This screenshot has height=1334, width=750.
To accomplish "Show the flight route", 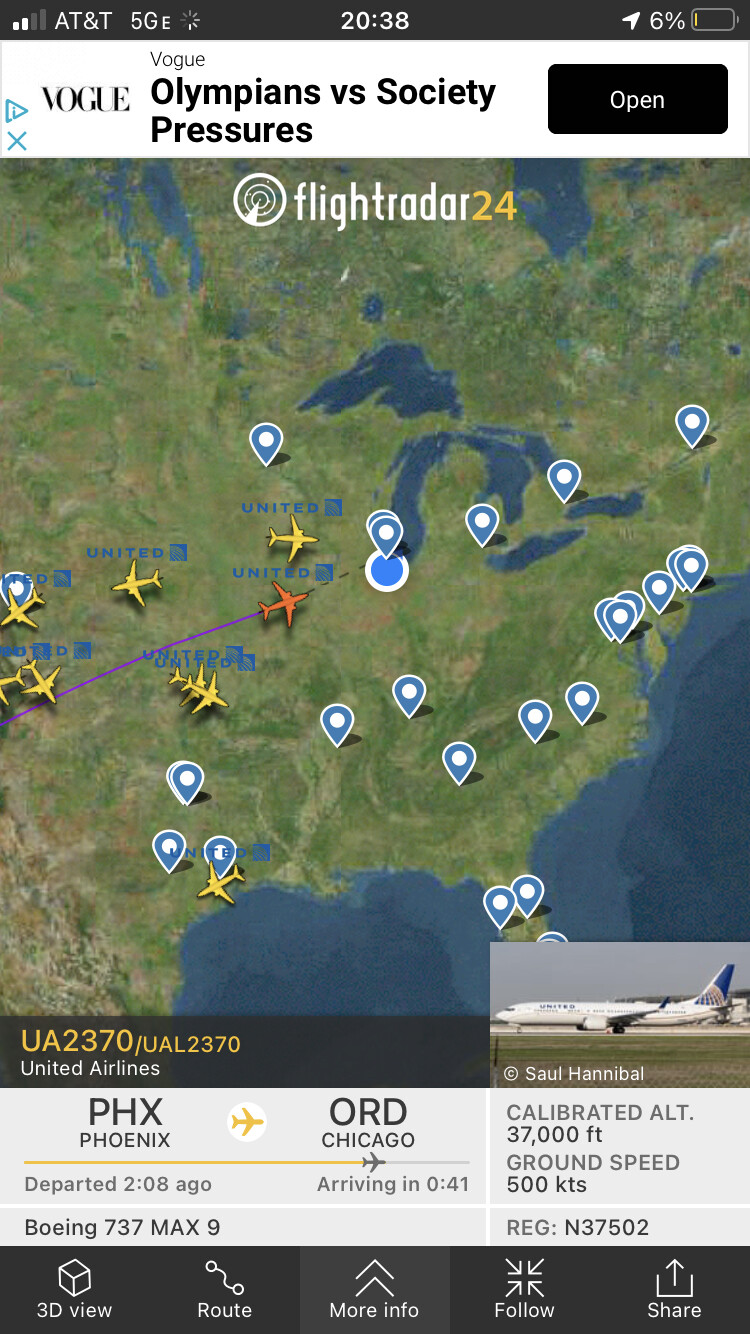I will pos(224,1289).
